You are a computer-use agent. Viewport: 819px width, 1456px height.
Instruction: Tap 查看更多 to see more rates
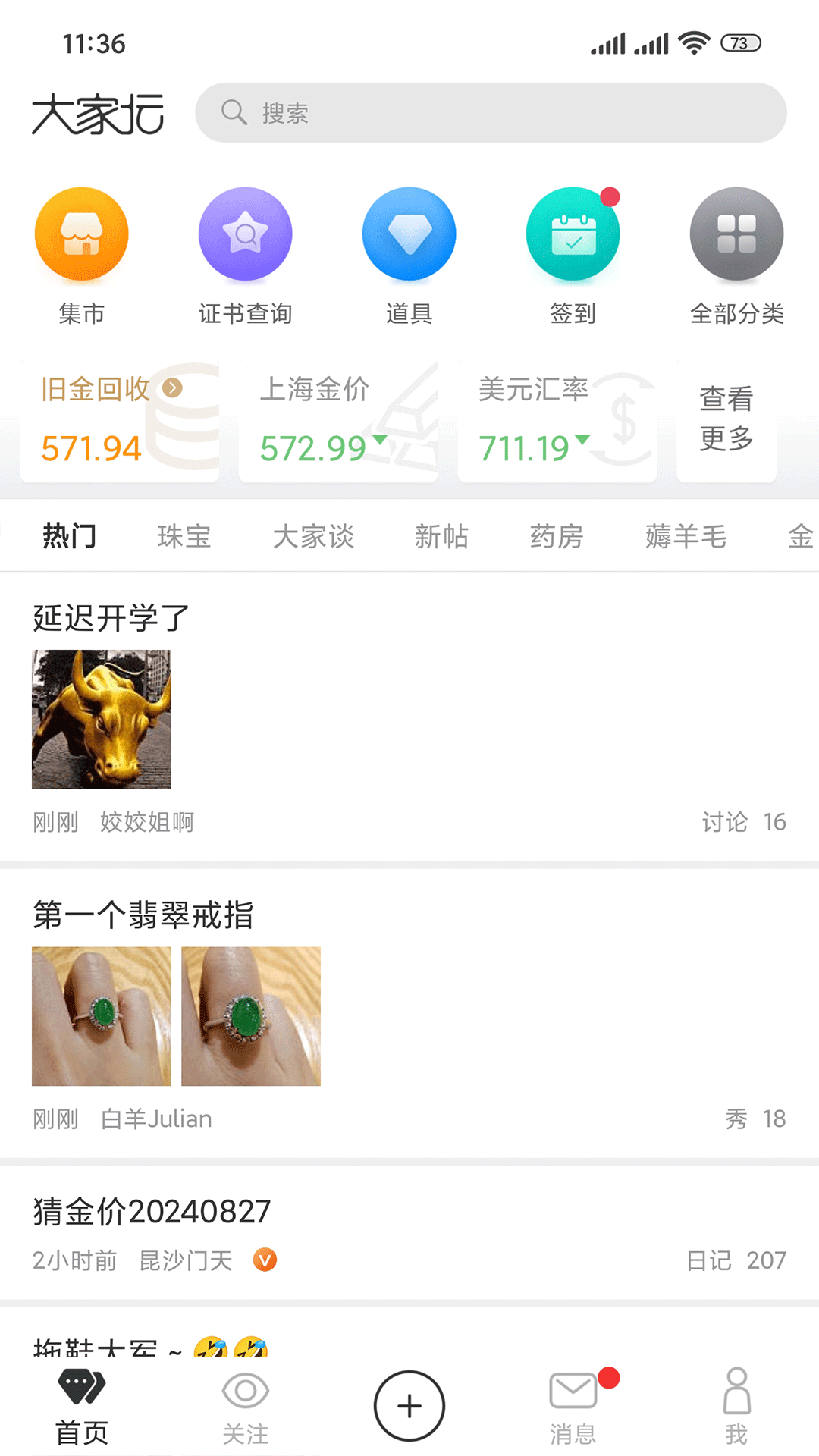726,419
